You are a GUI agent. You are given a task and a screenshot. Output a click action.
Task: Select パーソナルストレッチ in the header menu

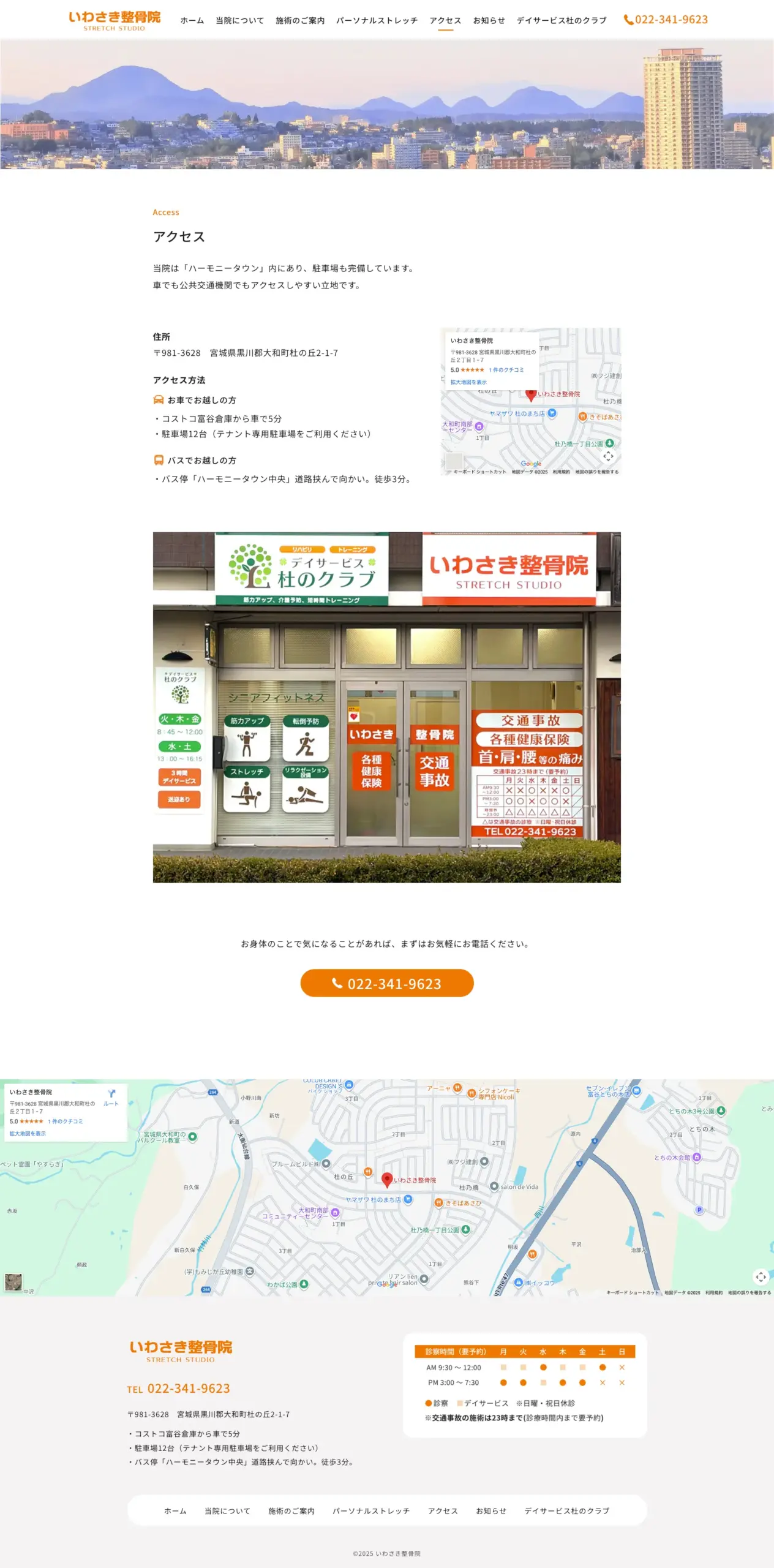click(x=377, y=20)
